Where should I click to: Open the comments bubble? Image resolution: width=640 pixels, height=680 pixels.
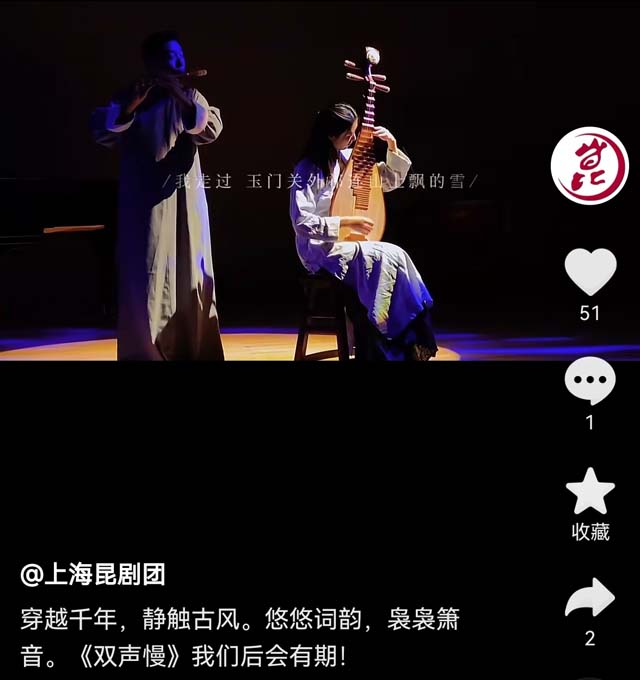[590, 381]
